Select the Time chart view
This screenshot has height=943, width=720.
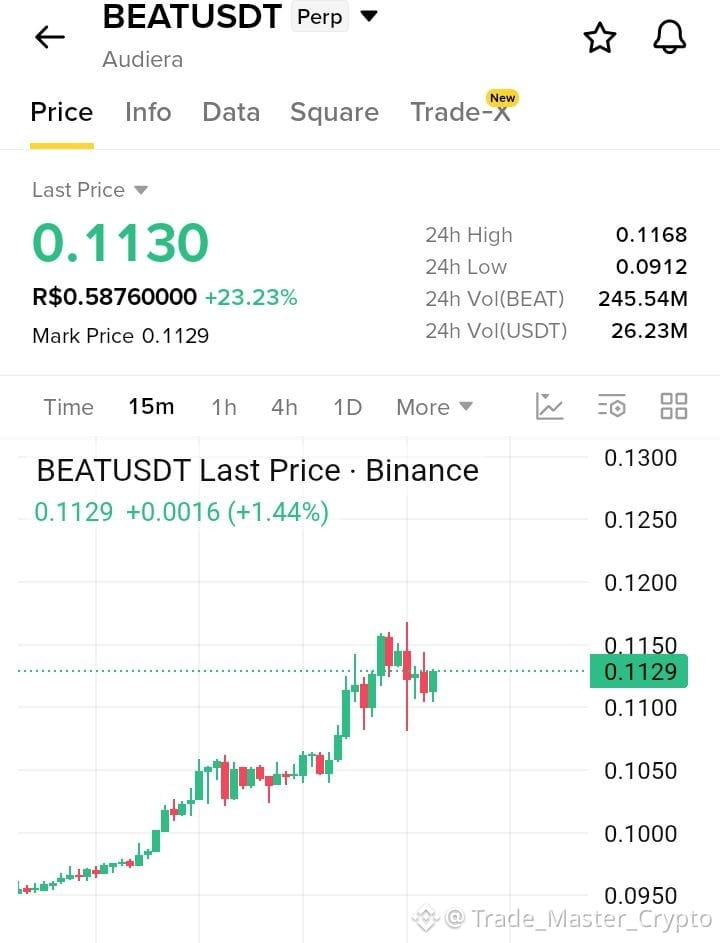click(x=69, y=407)
